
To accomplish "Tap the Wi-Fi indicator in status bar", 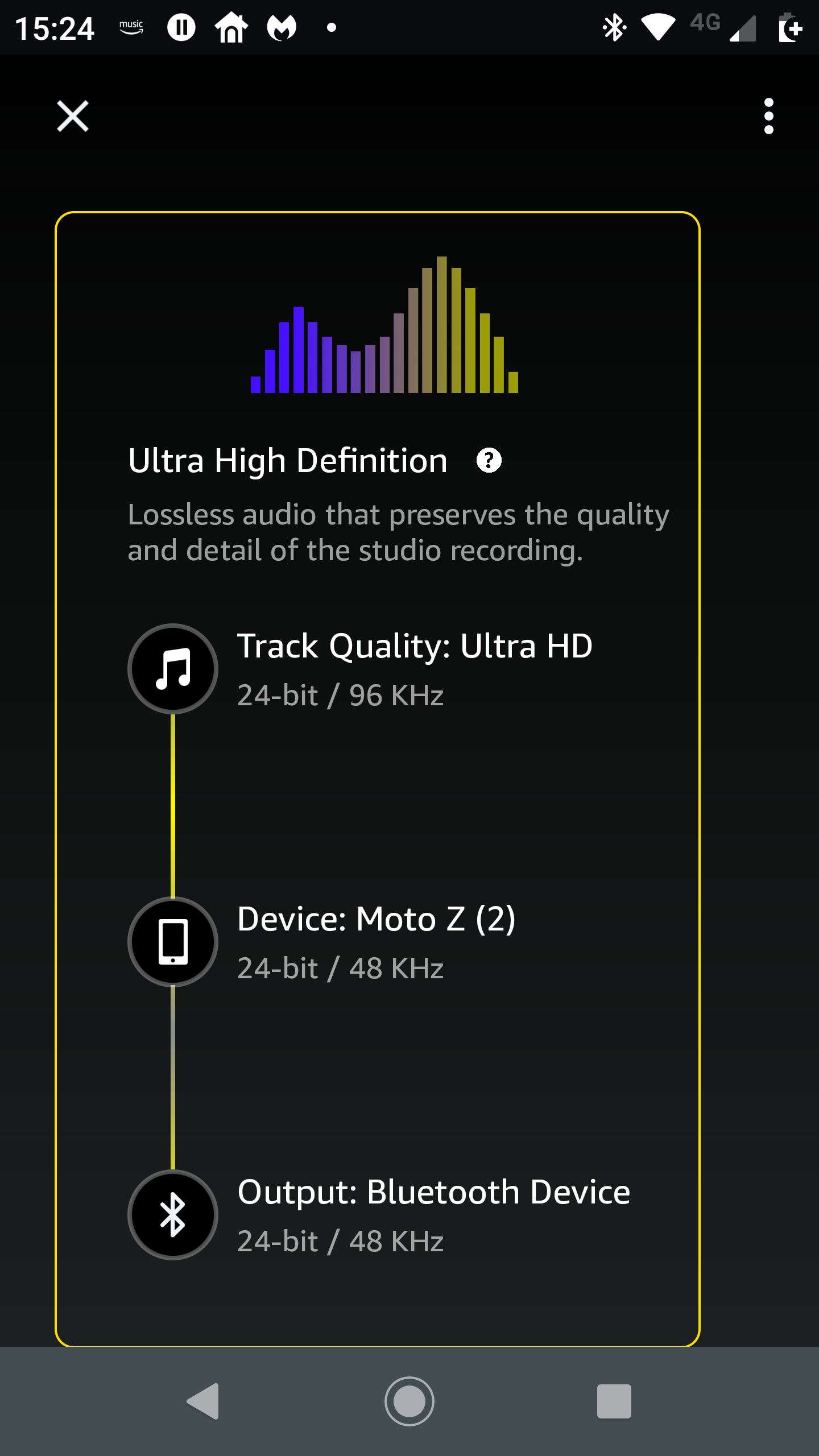I will pos(659,26).
